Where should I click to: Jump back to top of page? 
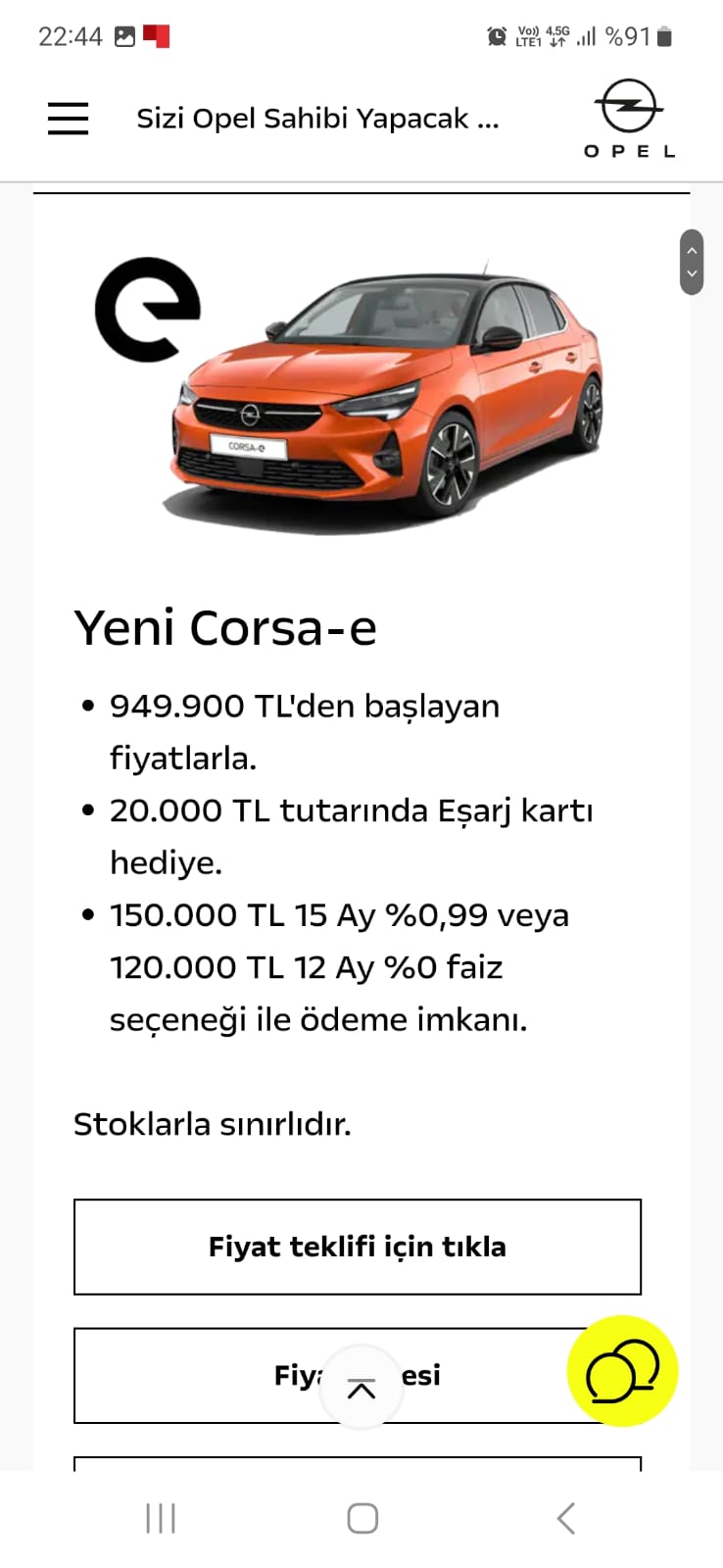tap(361, 1389)
